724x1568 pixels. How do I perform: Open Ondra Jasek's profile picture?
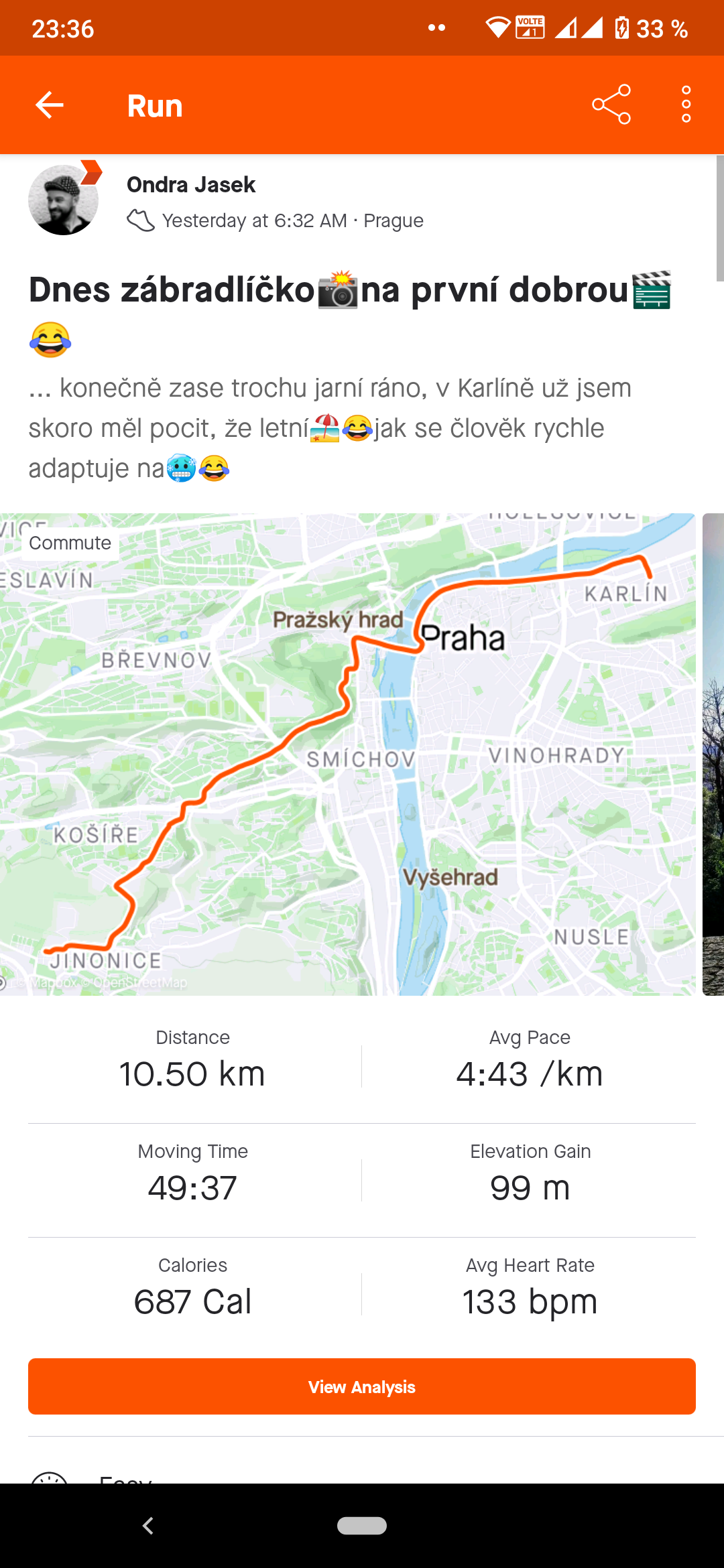click(x=64, y=200)
